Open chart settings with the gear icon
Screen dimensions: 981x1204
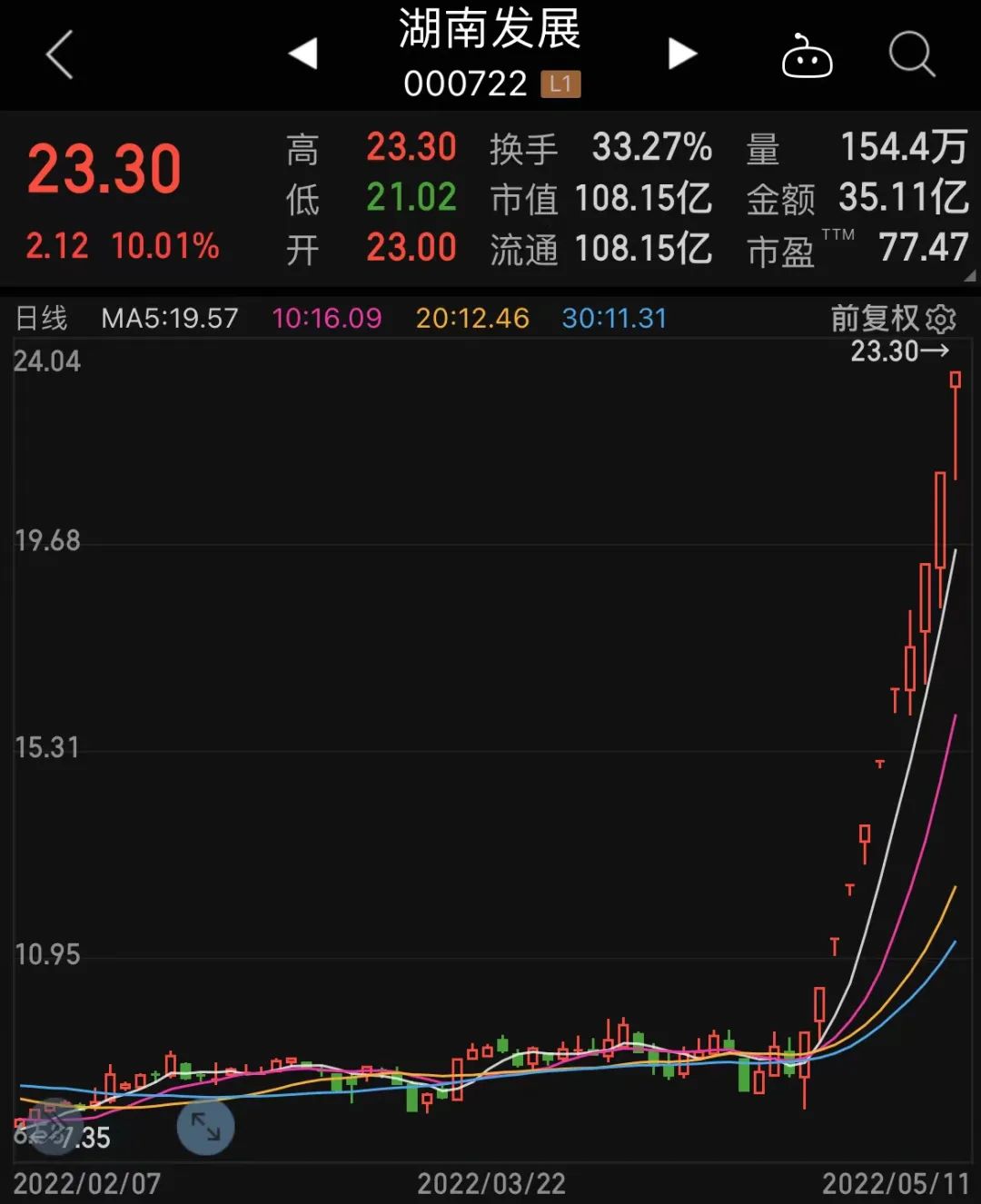[942, 319]
